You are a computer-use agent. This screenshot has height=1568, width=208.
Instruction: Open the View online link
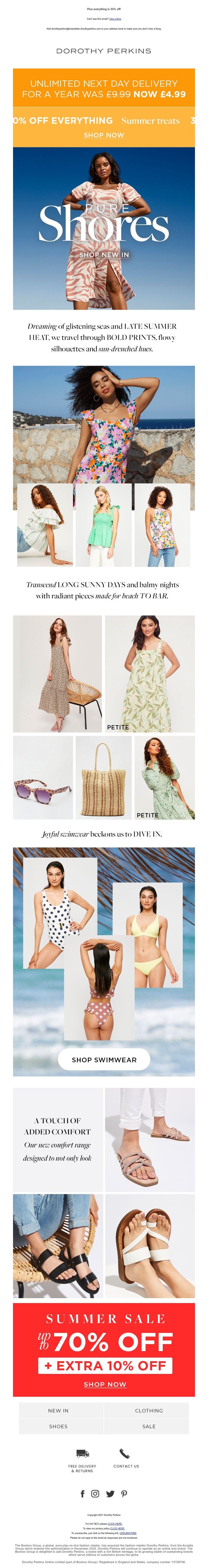point(115,19)
